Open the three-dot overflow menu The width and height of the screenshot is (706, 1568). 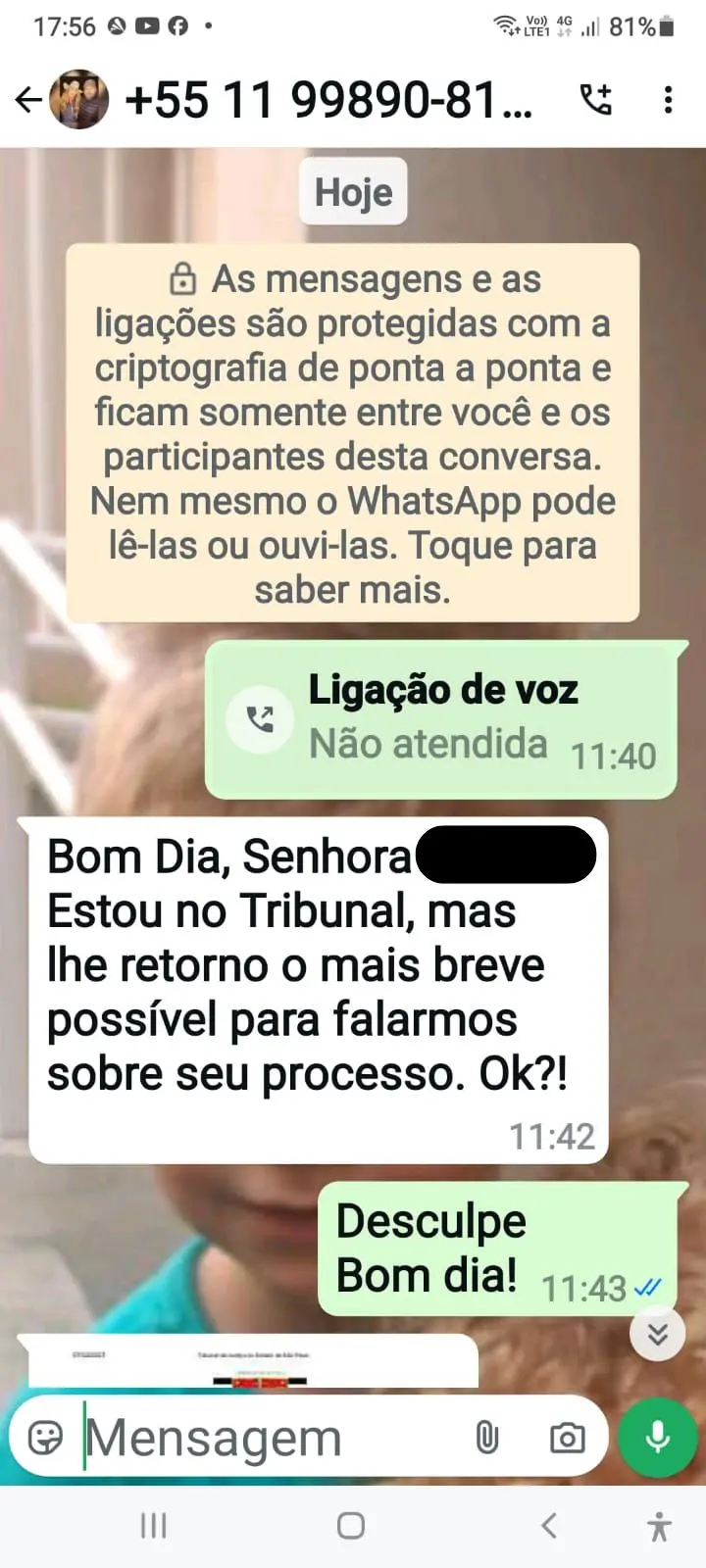[x=669, y=99]
